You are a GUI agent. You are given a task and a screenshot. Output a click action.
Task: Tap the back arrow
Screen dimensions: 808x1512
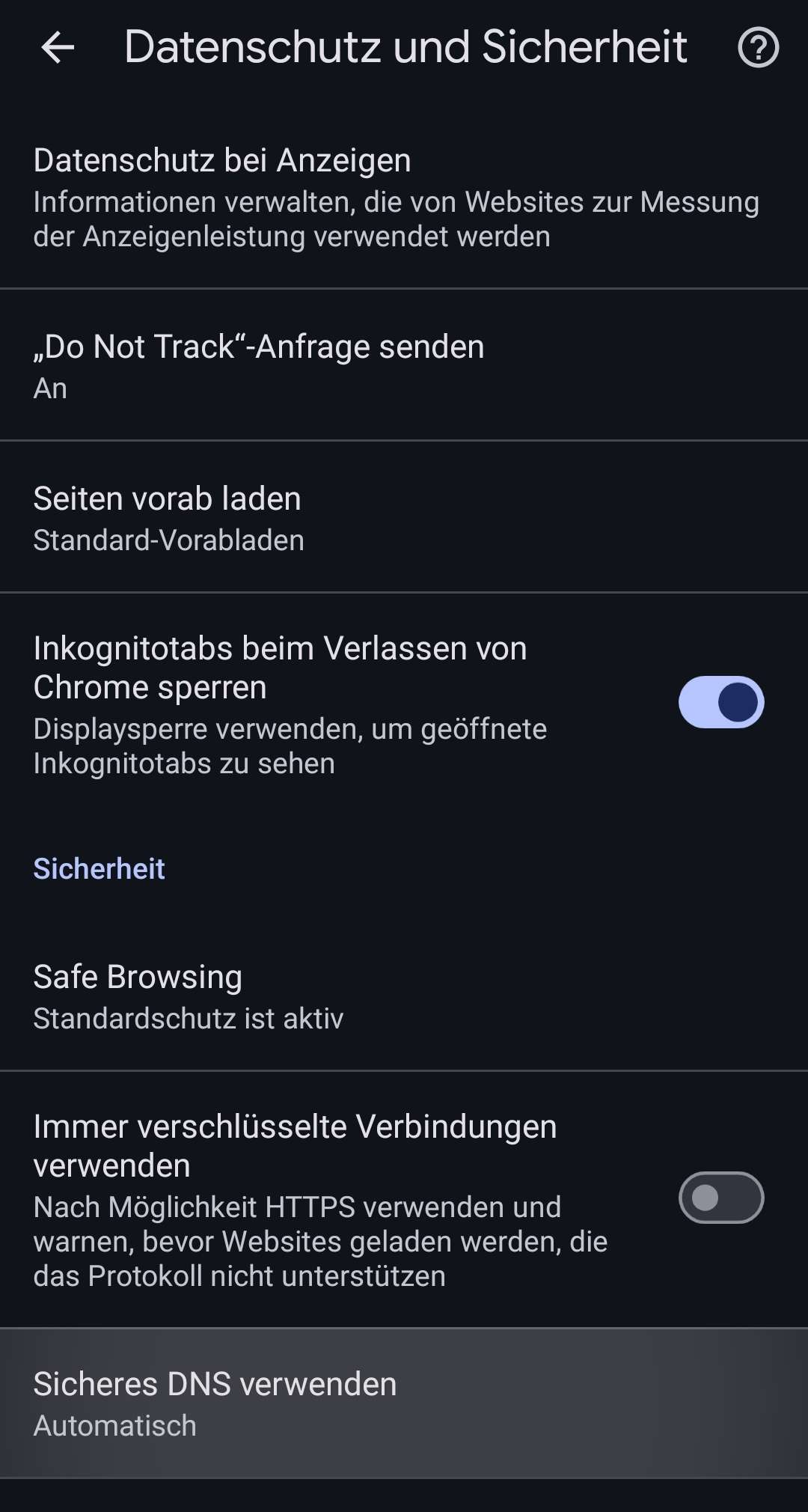click(x=57, y=47)
